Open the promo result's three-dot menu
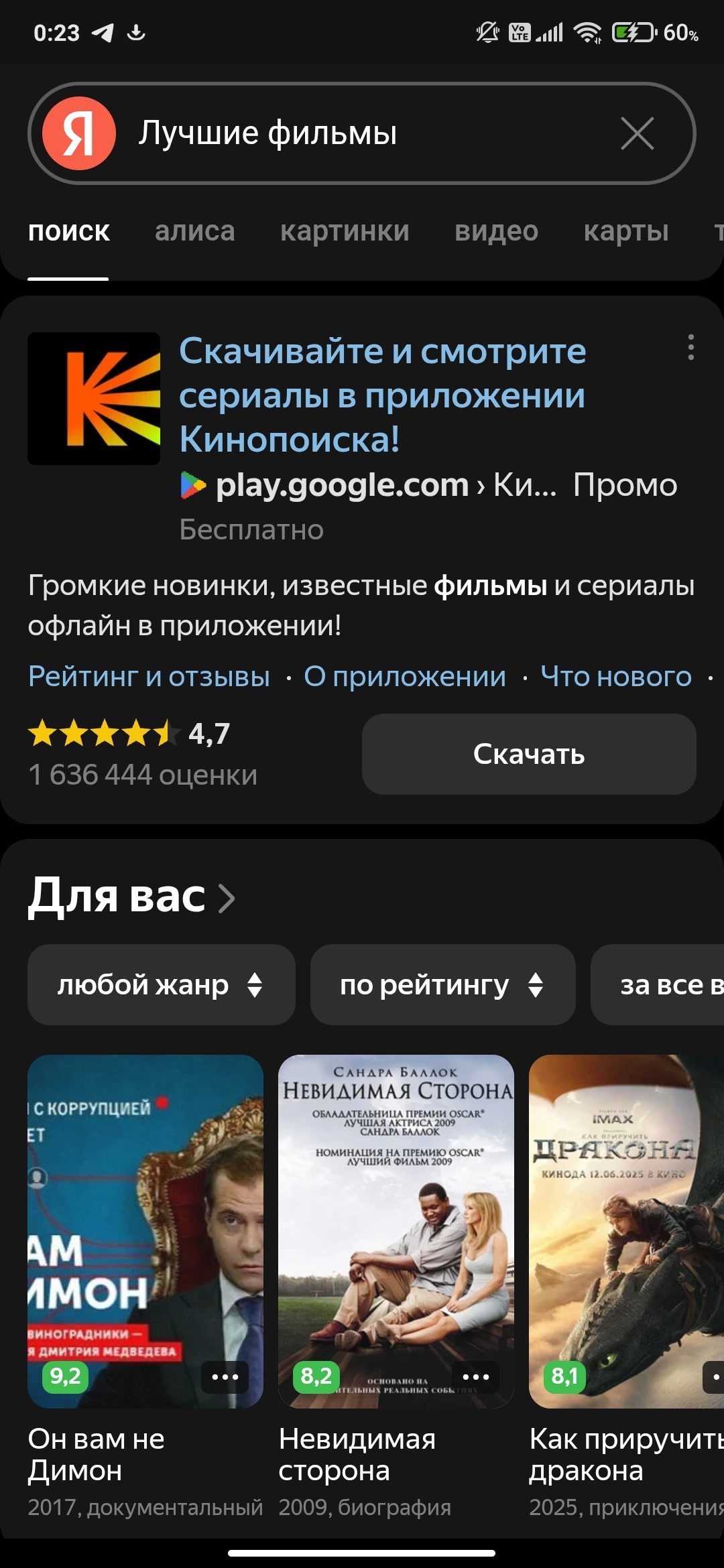This screenshot has height=1568, width=724. coord(690,348)
